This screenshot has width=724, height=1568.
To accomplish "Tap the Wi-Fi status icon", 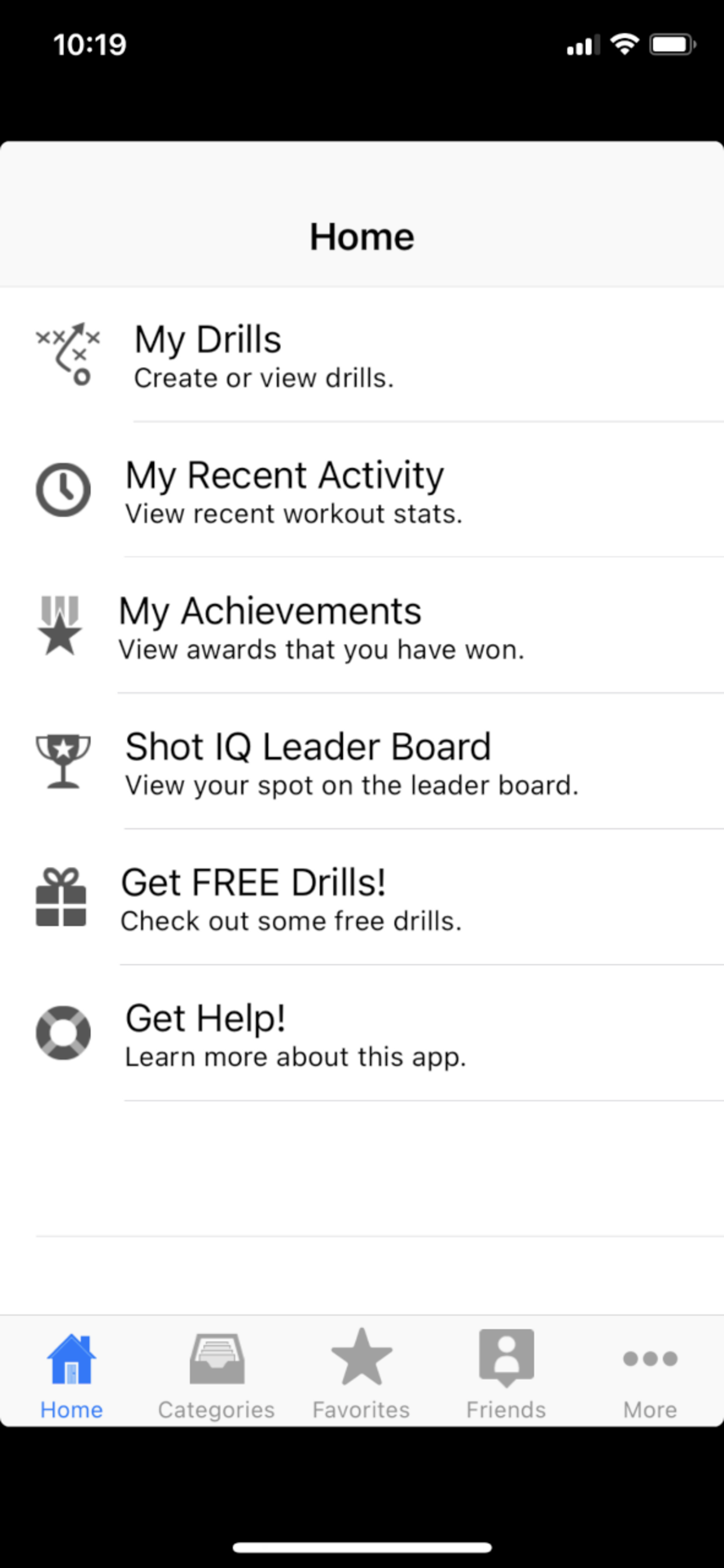I will (625, 43).
